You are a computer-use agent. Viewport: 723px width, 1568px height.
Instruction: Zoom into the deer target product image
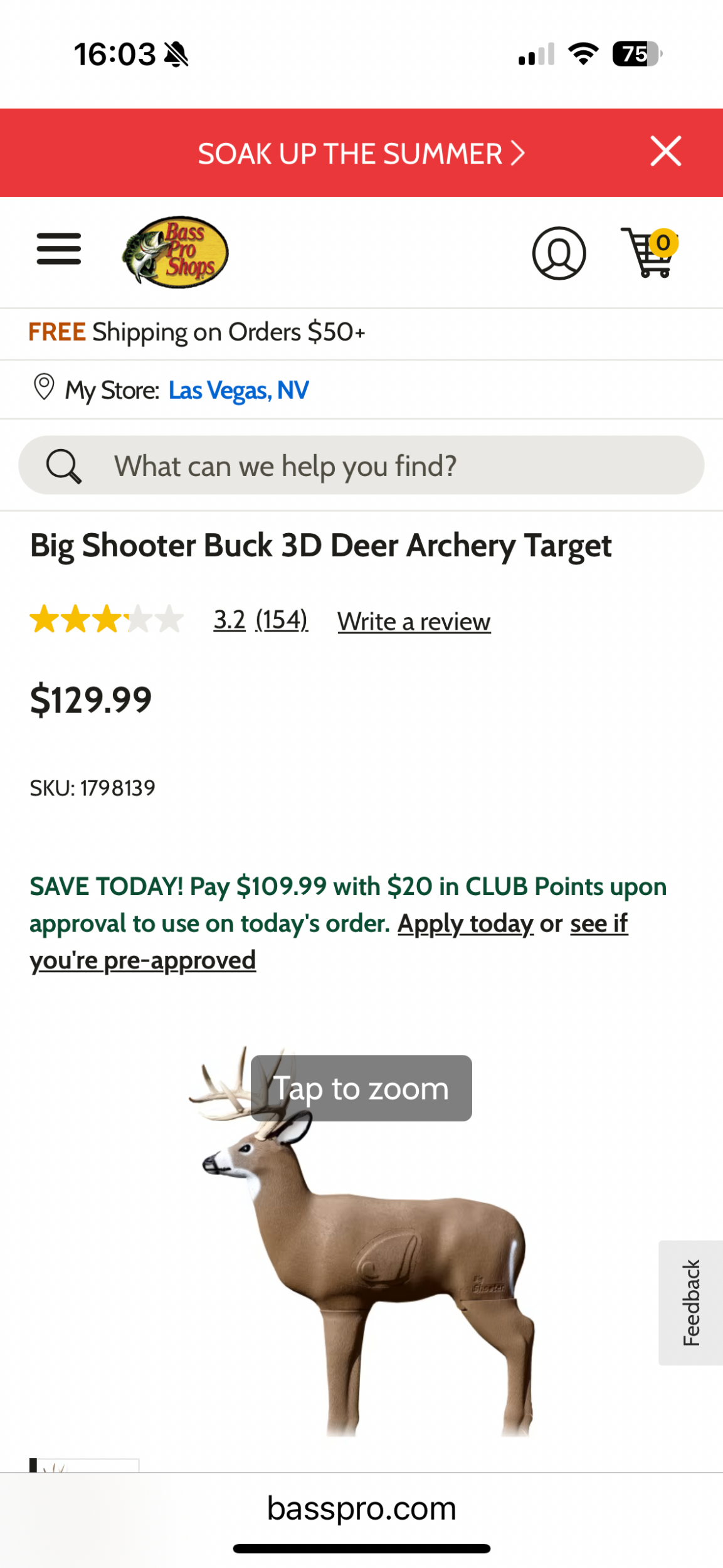click(361, 1242)
